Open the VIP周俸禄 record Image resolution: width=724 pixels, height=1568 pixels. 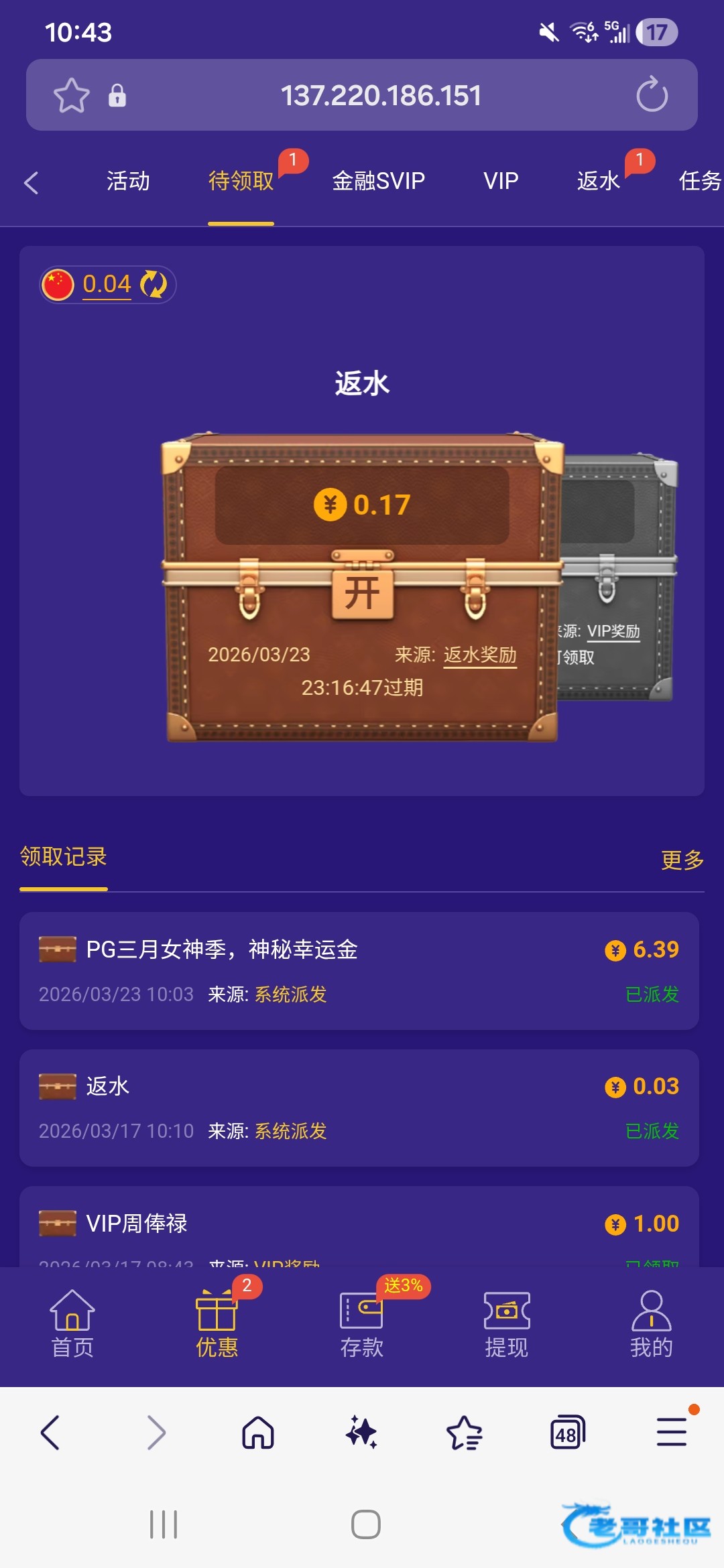coord(359,1227)
